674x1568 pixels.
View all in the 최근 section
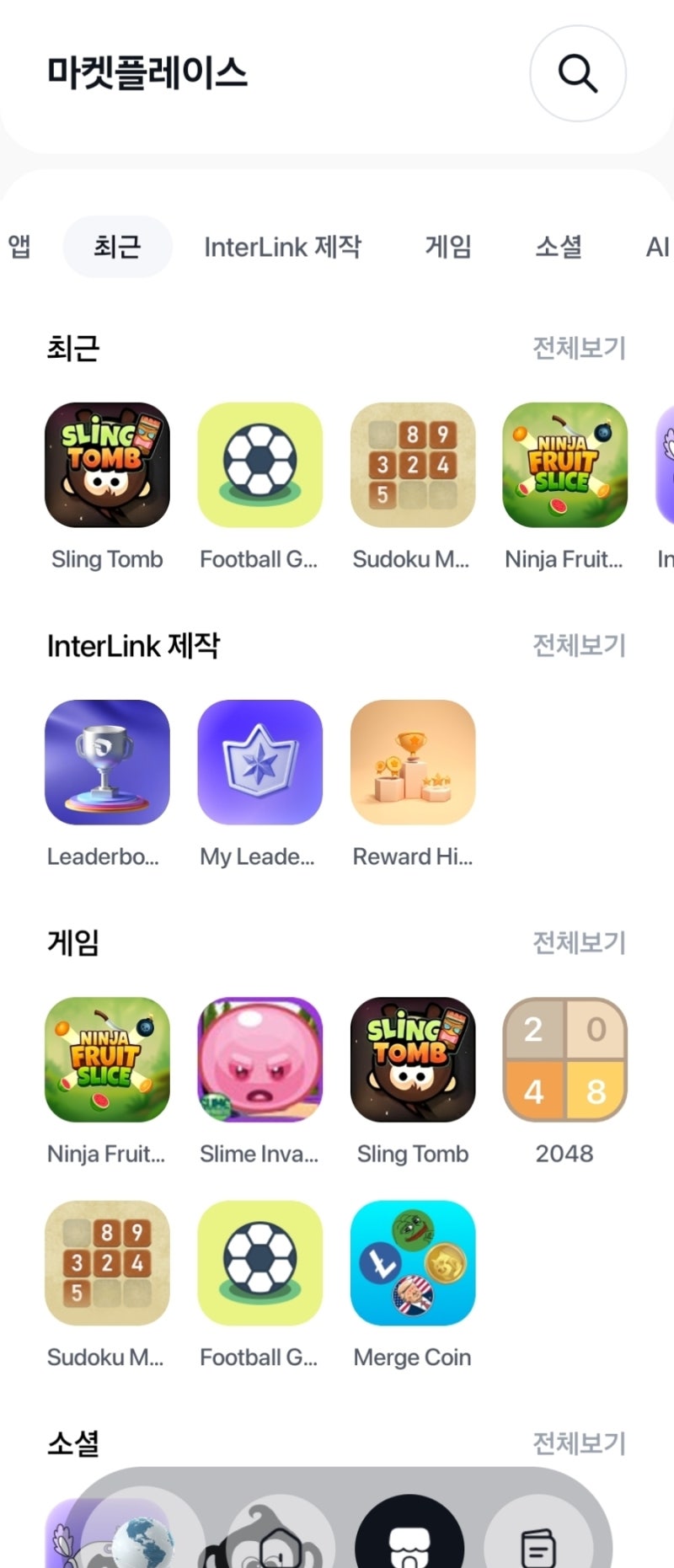579,348
